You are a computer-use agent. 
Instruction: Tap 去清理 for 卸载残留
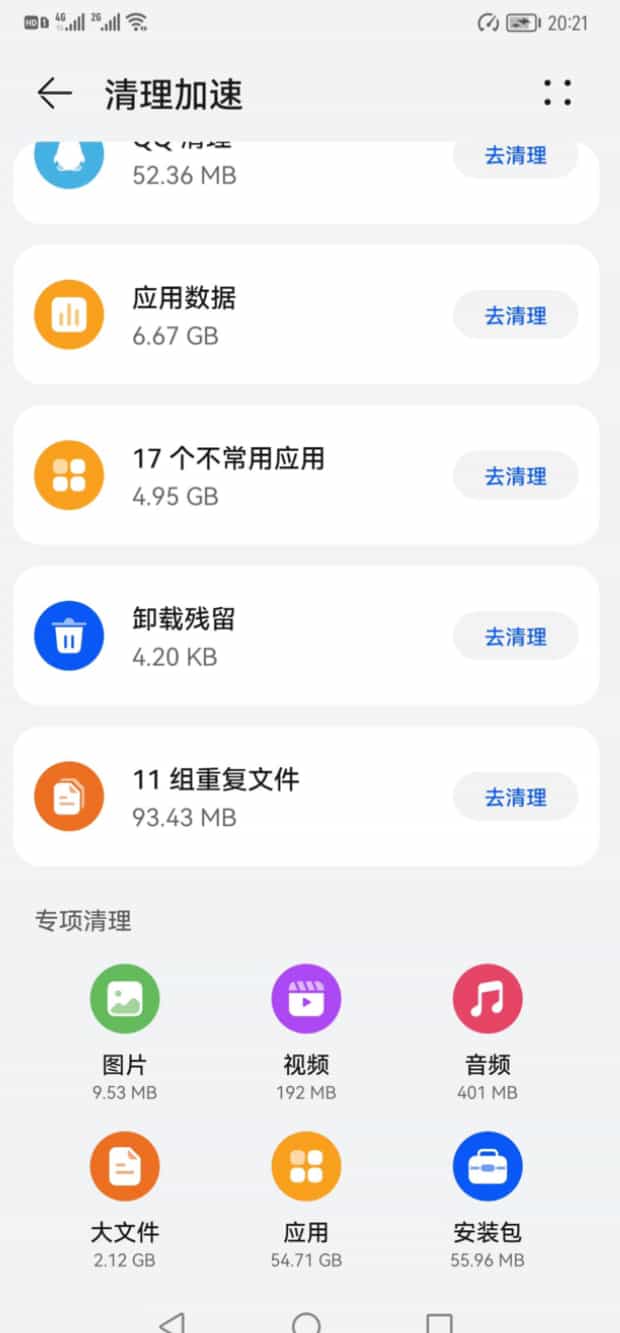pyautogui.click(x=516, y=637)
